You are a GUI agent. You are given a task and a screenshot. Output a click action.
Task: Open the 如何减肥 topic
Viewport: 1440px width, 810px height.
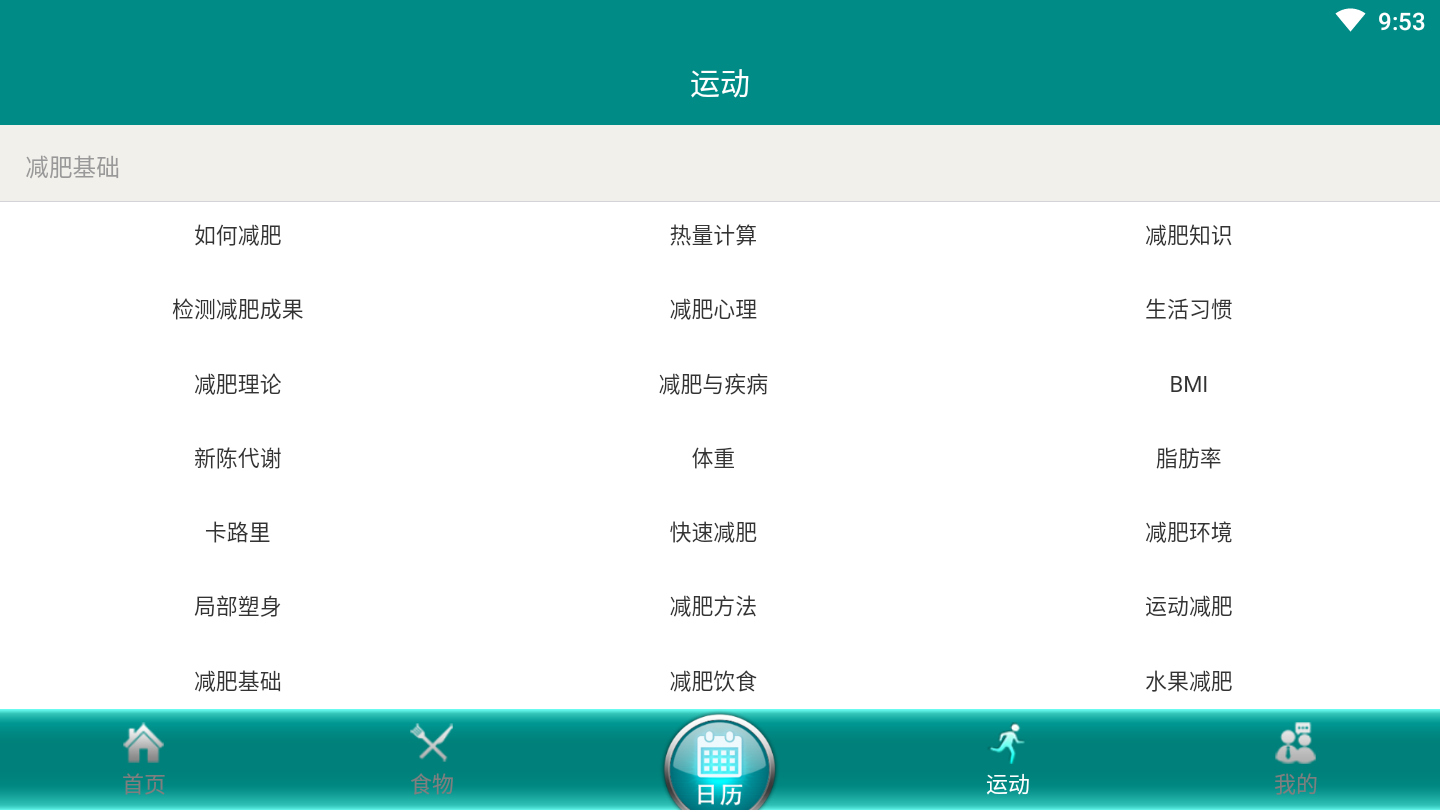click(x=238, y=235)
